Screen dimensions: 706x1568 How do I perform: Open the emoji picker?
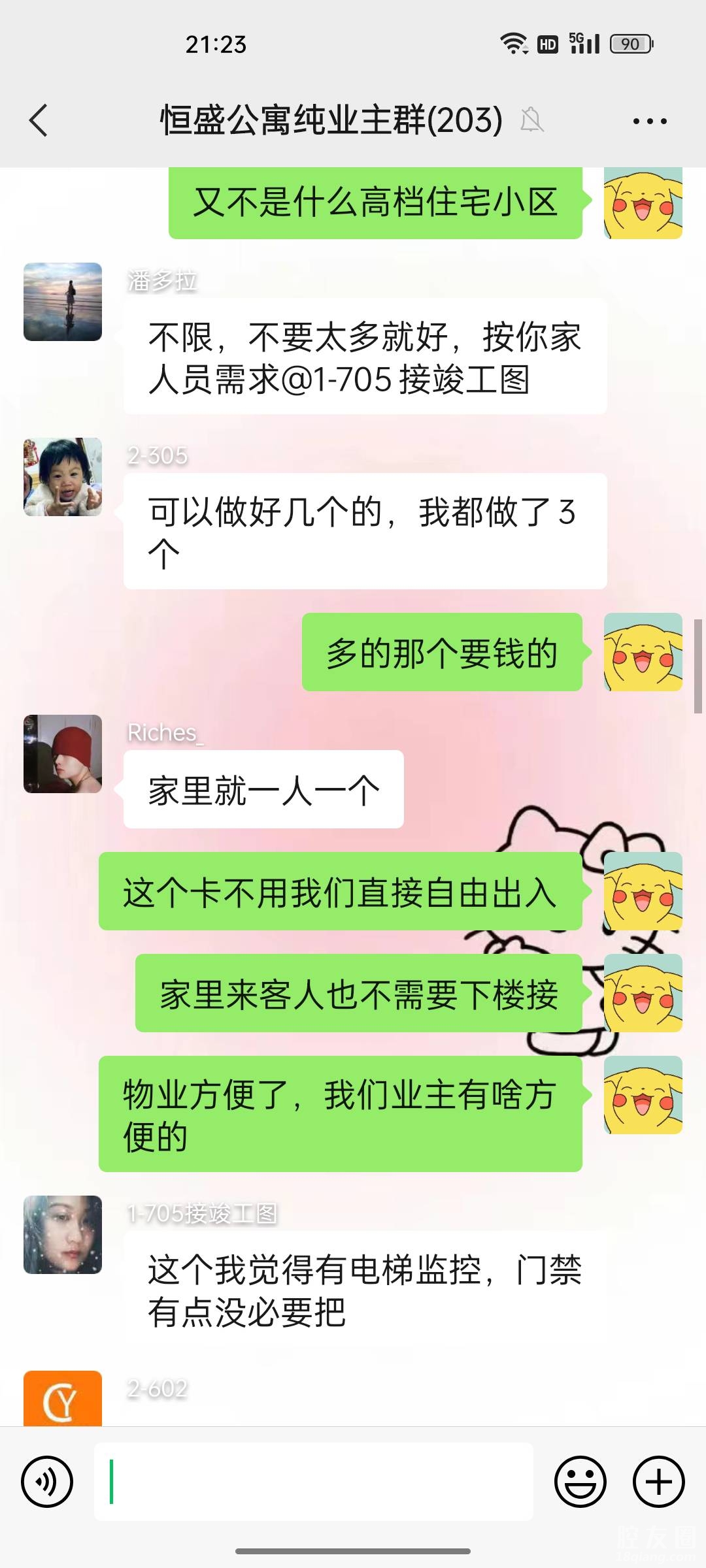580,1481
